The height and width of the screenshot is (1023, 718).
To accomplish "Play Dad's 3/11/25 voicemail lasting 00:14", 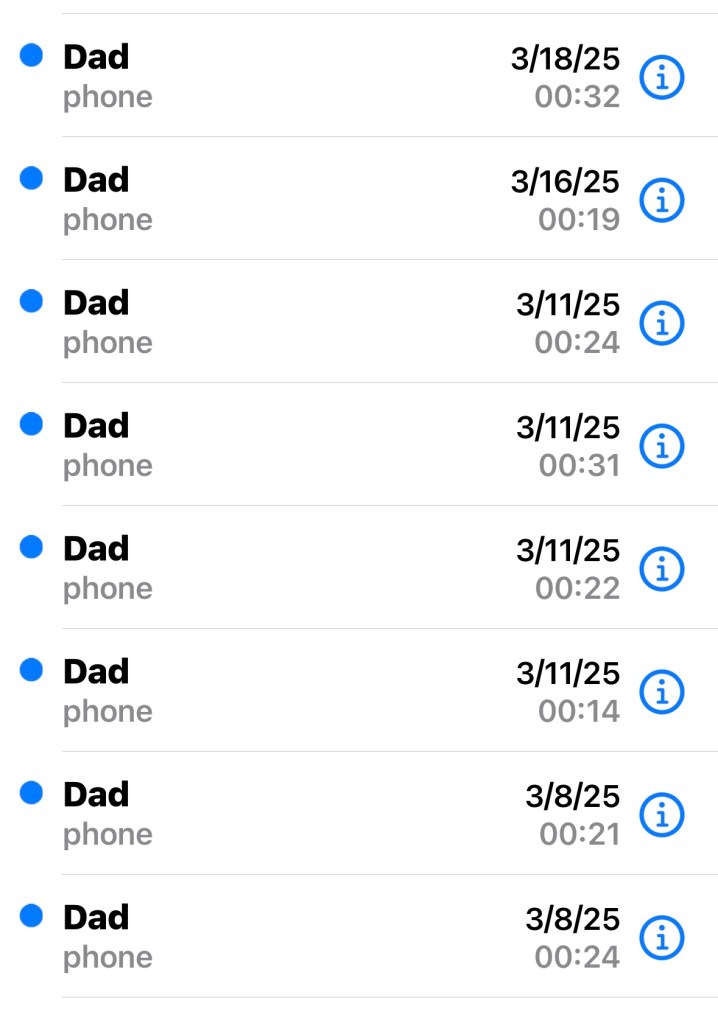I will pos(300,691).
